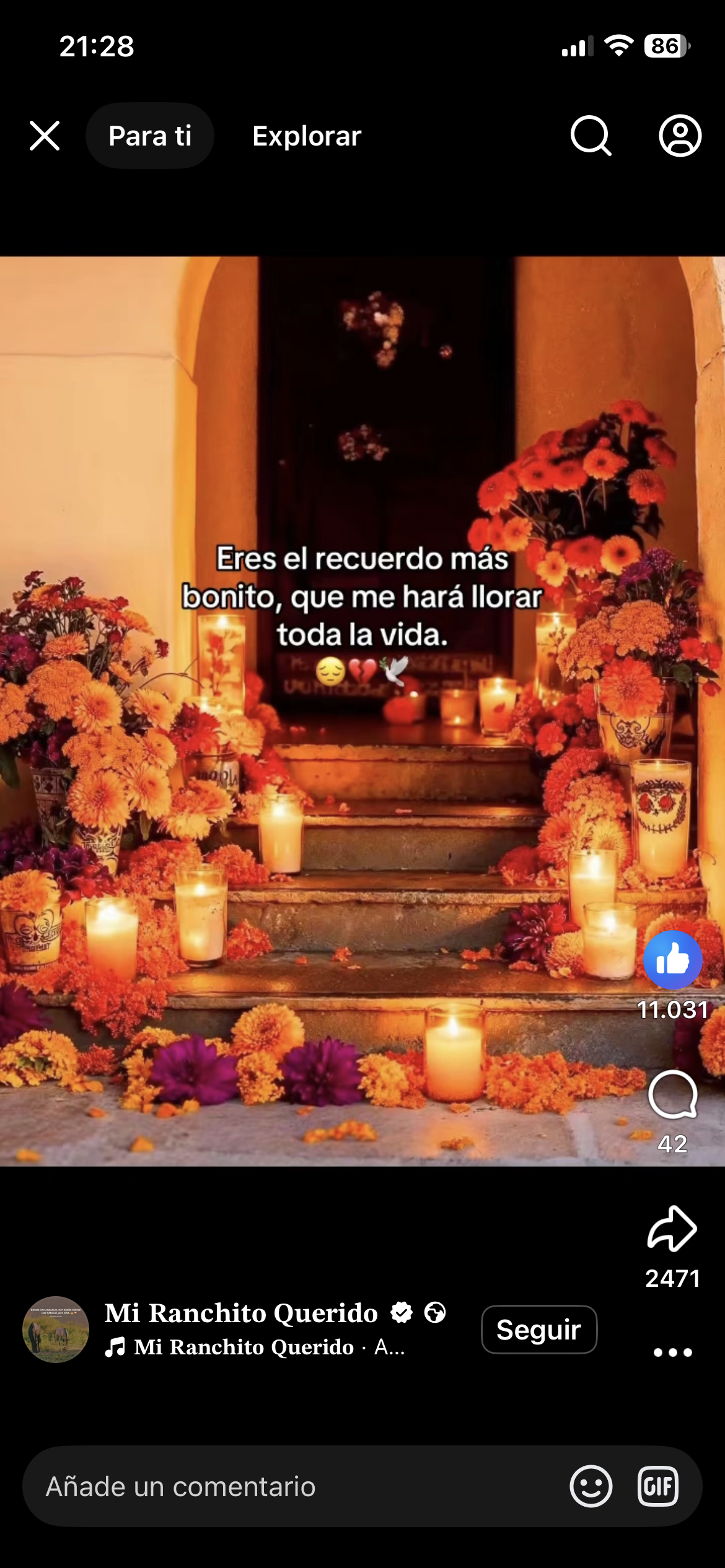This screenshot has width=725, height=1568.
Task: Open the emoji picker in comment box
Action: coord(591,1486)
